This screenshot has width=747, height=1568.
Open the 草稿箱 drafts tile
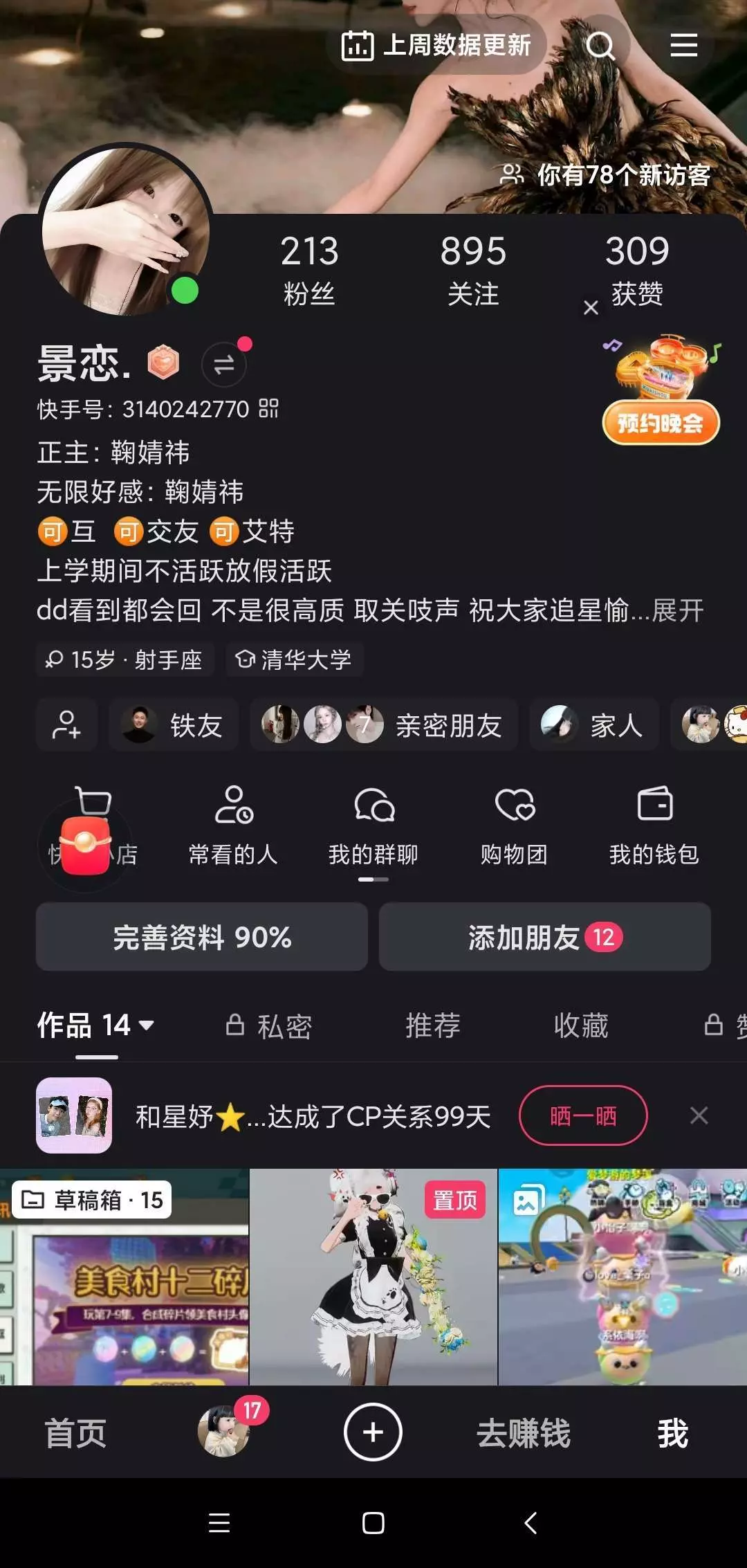[124, 1277]
